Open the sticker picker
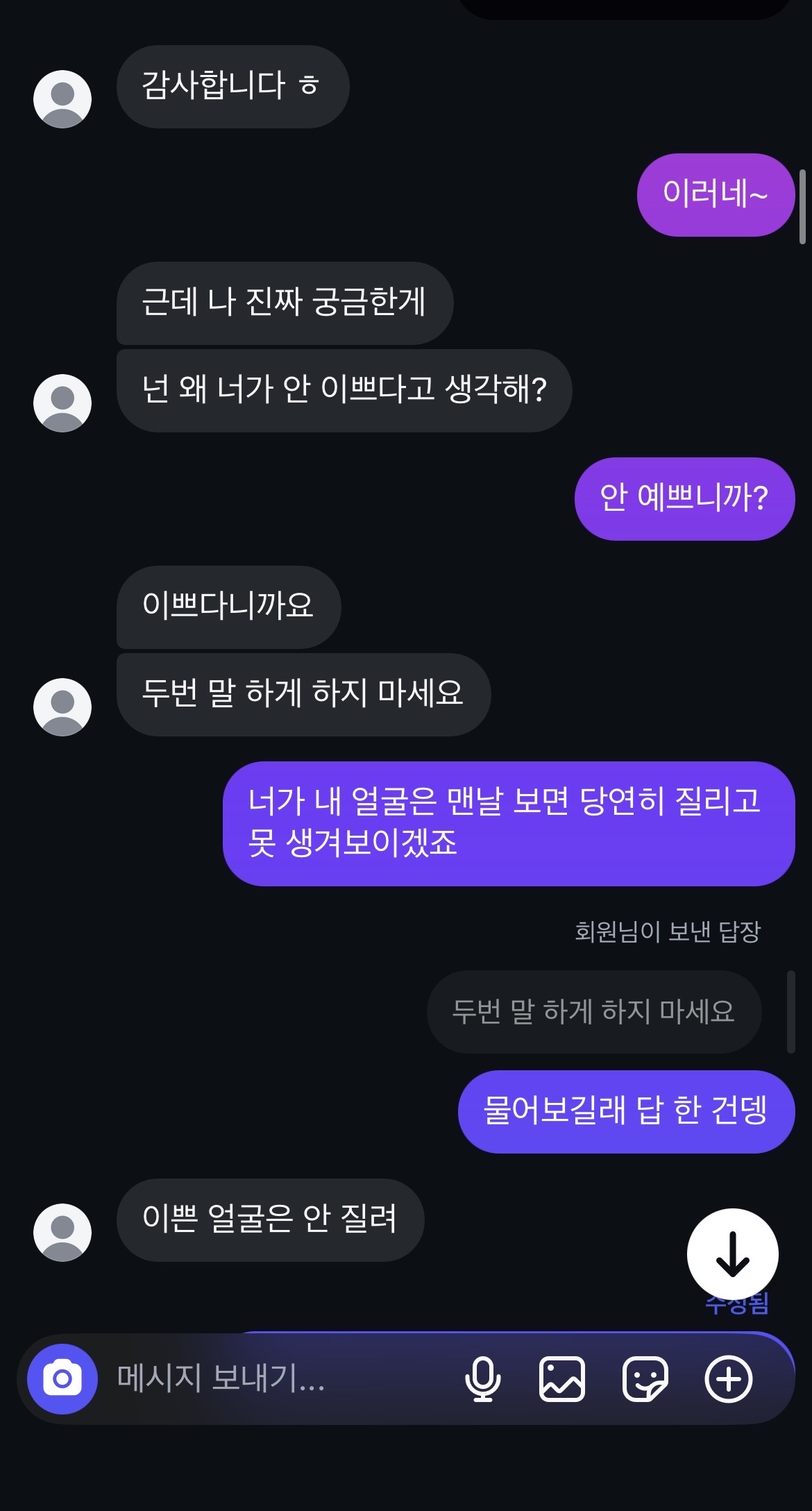 coord(645,1378)
